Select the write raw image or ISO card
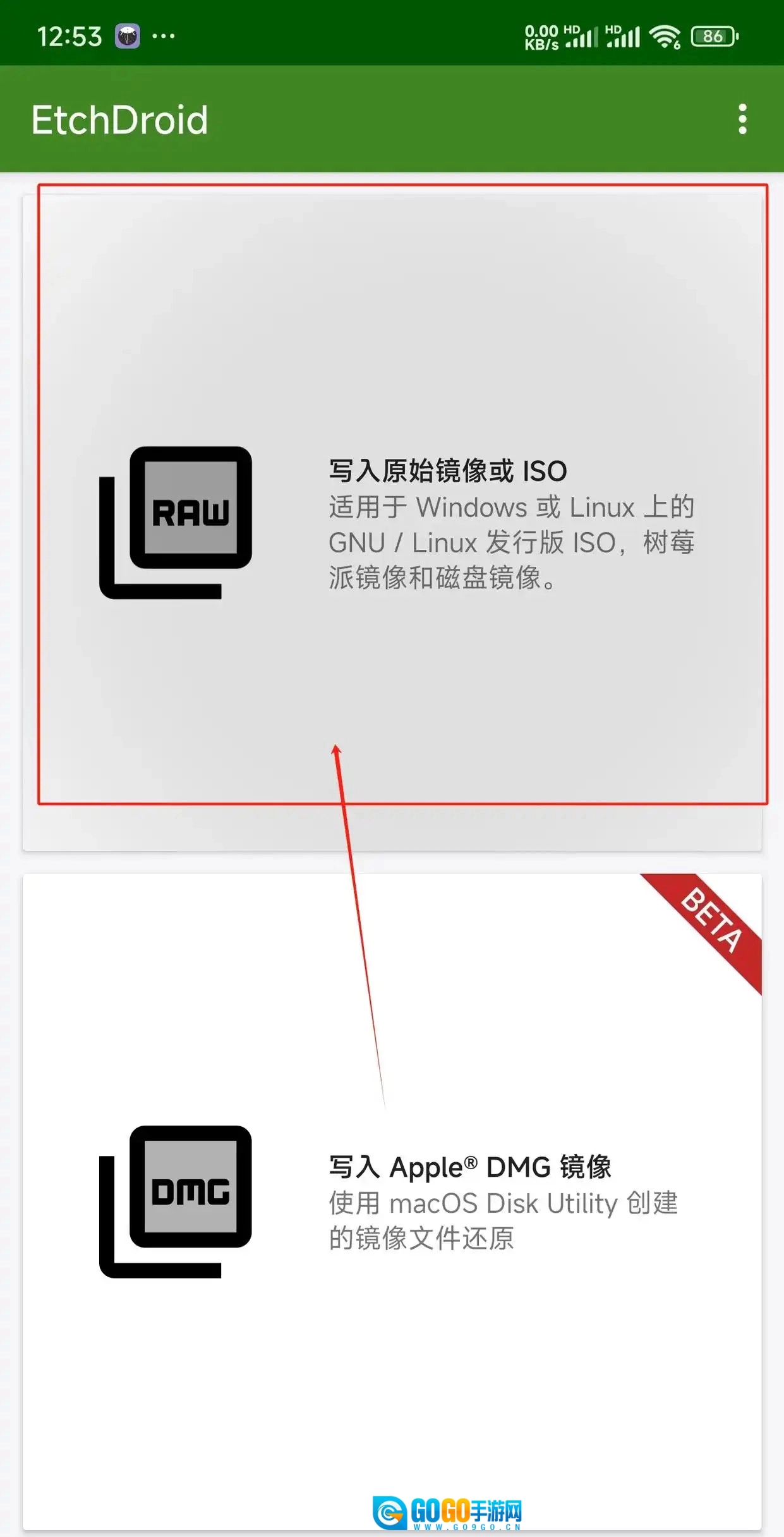Screen dimensions: 784x1537 point(392,523)
